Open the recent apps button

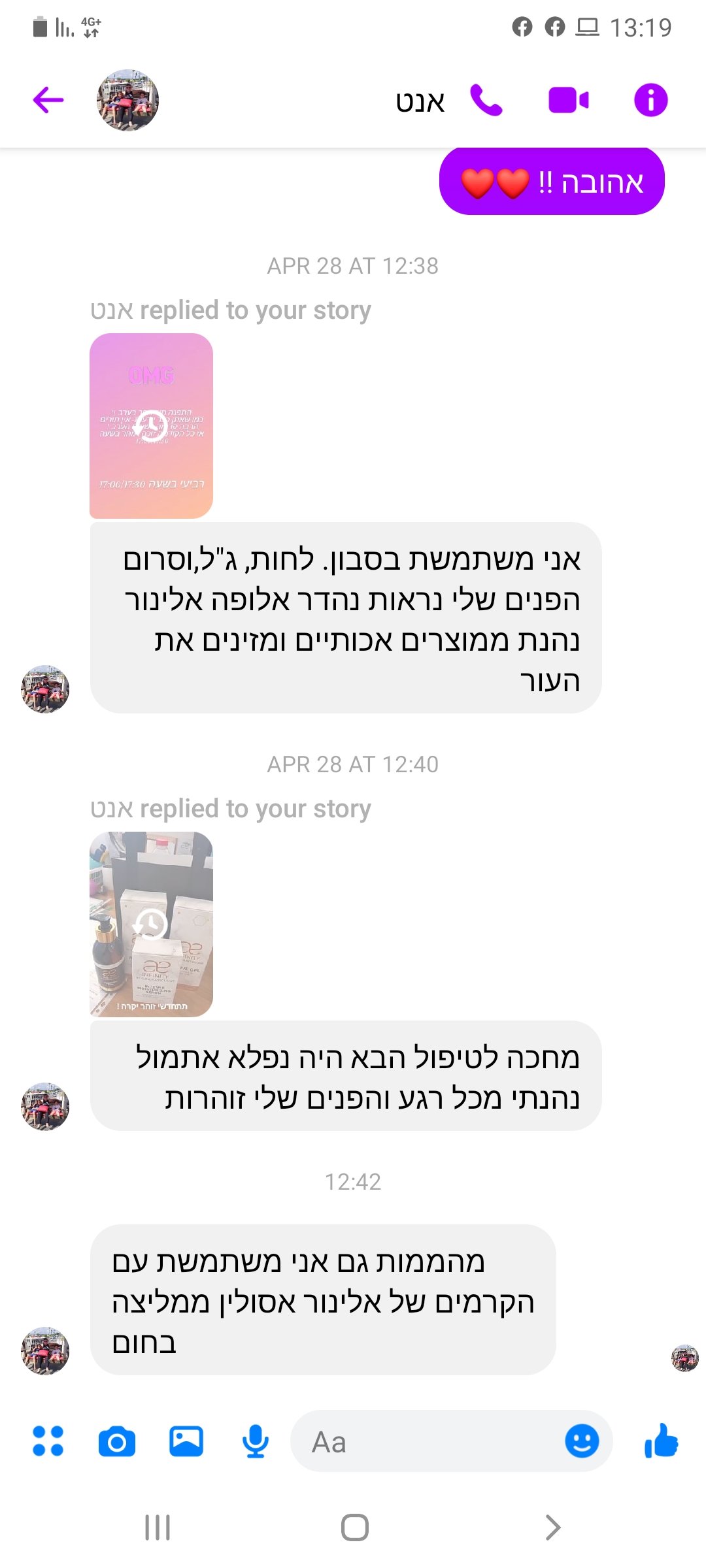[x=158, y=1527]
